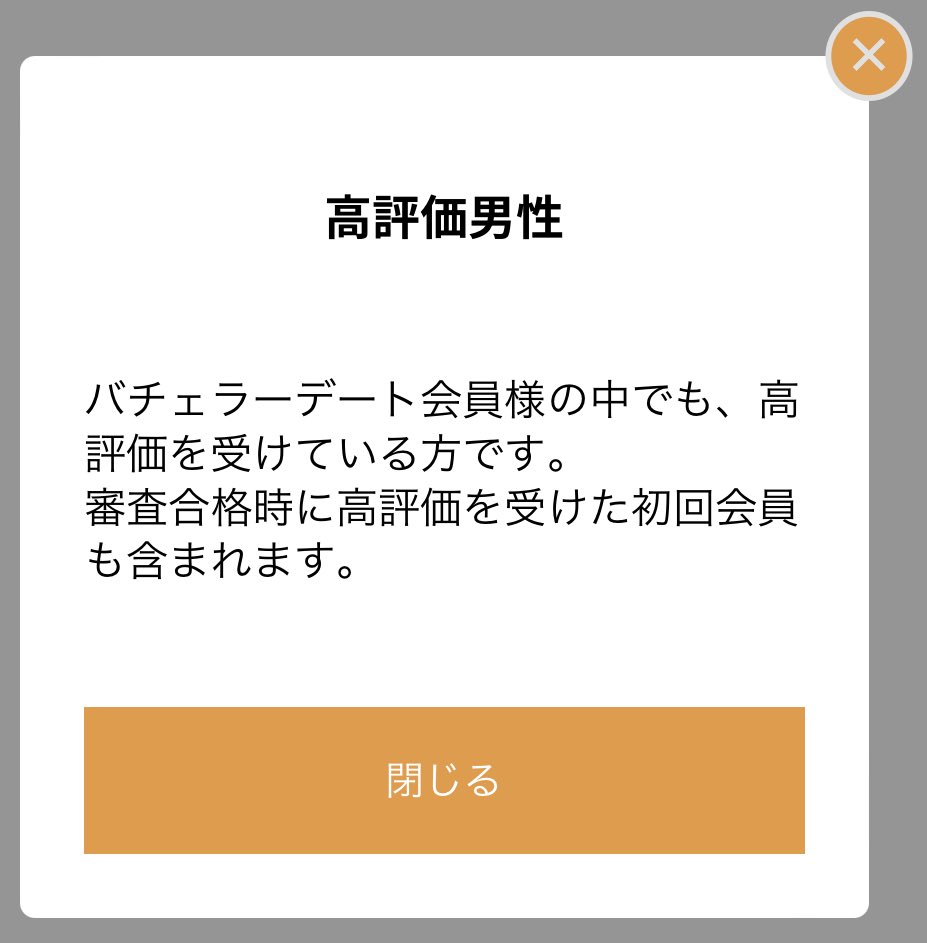Screen dimensions: 927x943
Task: Select the orange close button at bottom
Action: coord(444,780)
